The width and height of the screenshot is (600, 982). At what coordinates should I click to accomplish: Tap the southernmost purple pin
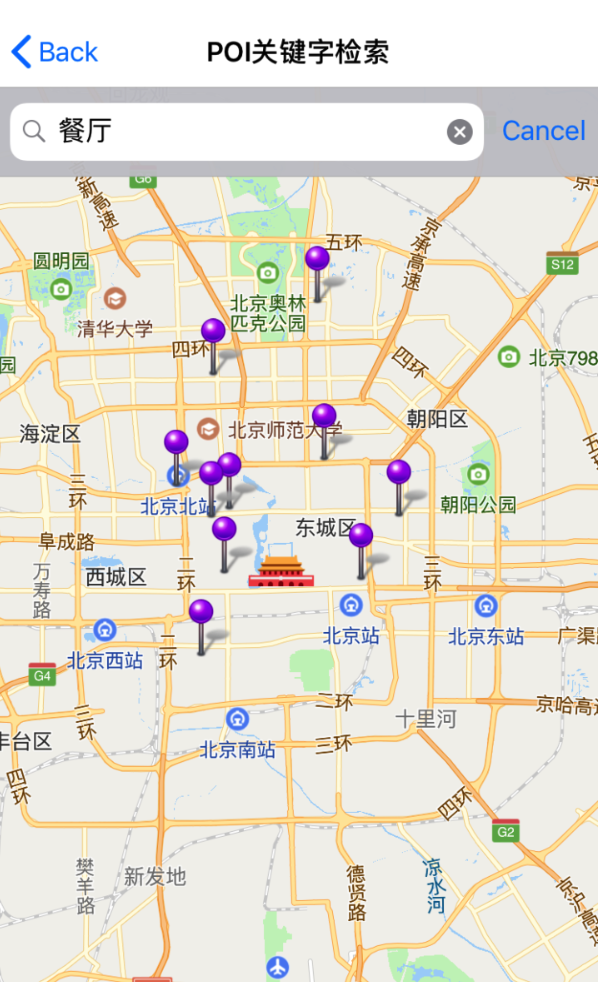pos(201,613)
